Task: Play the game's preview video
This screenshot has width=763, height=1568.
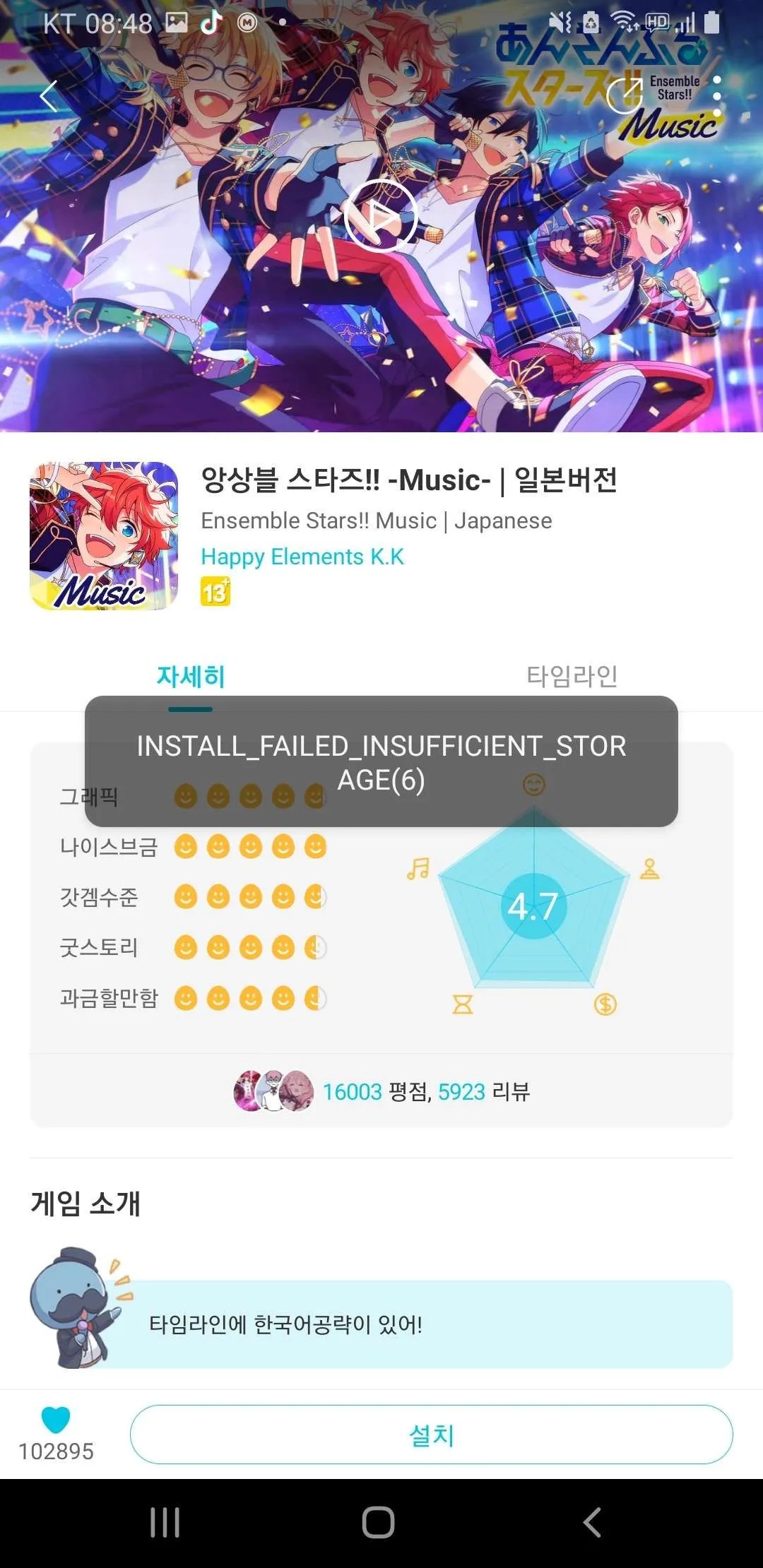Action: point(381,216)
